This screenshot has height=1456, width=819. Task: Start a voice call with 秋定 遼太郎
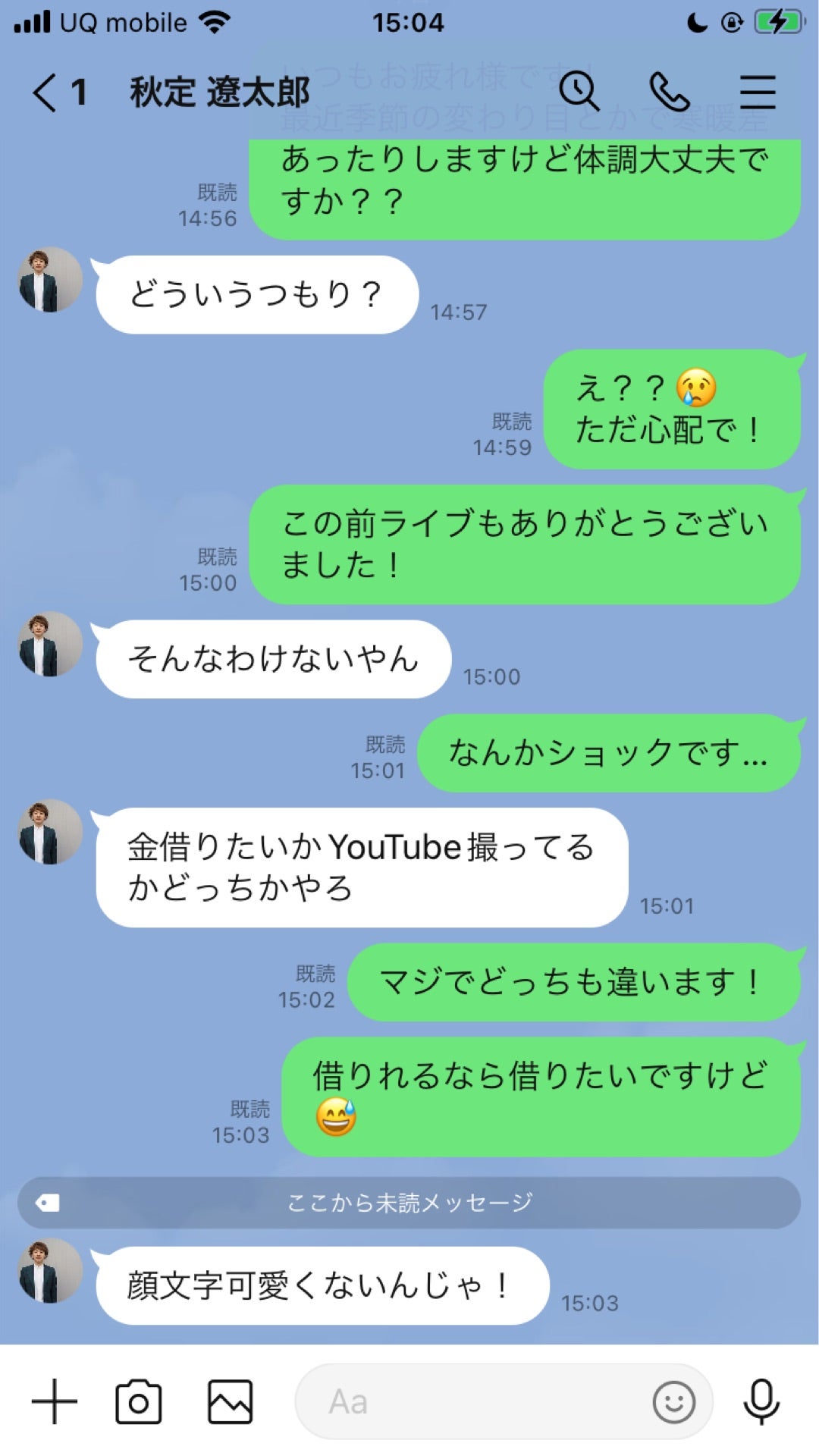[x=670, y=92]
